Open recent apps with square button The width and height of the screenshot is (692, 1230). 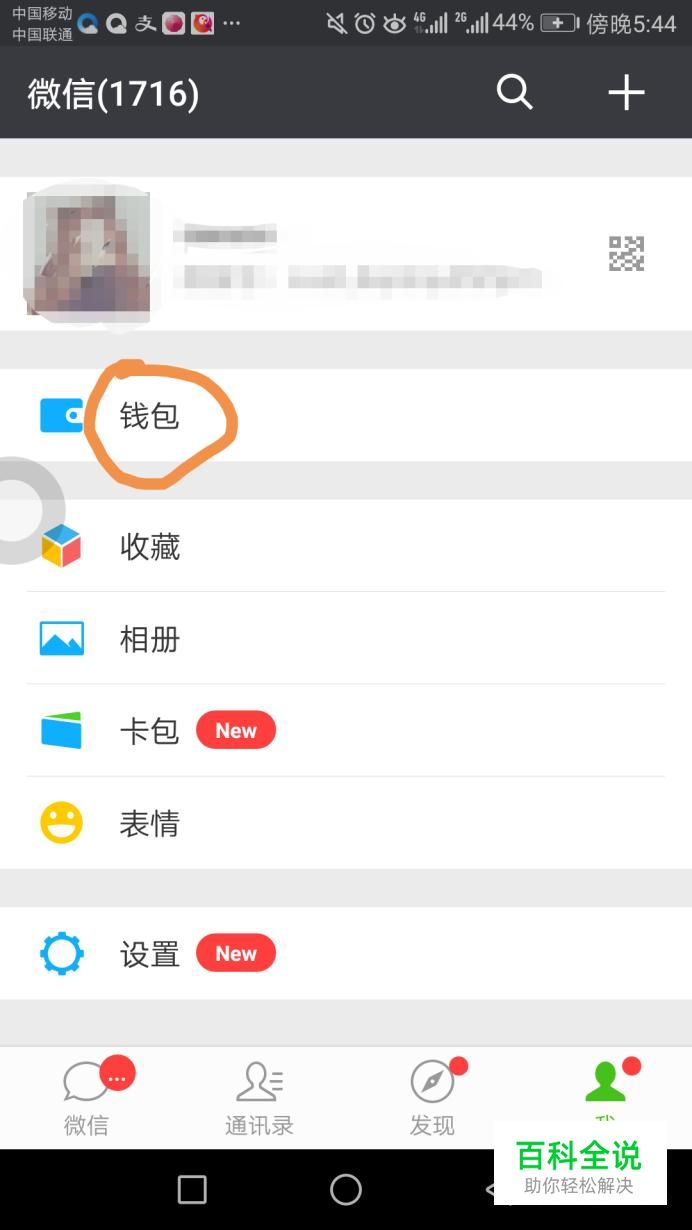[x=192, y=1189]
